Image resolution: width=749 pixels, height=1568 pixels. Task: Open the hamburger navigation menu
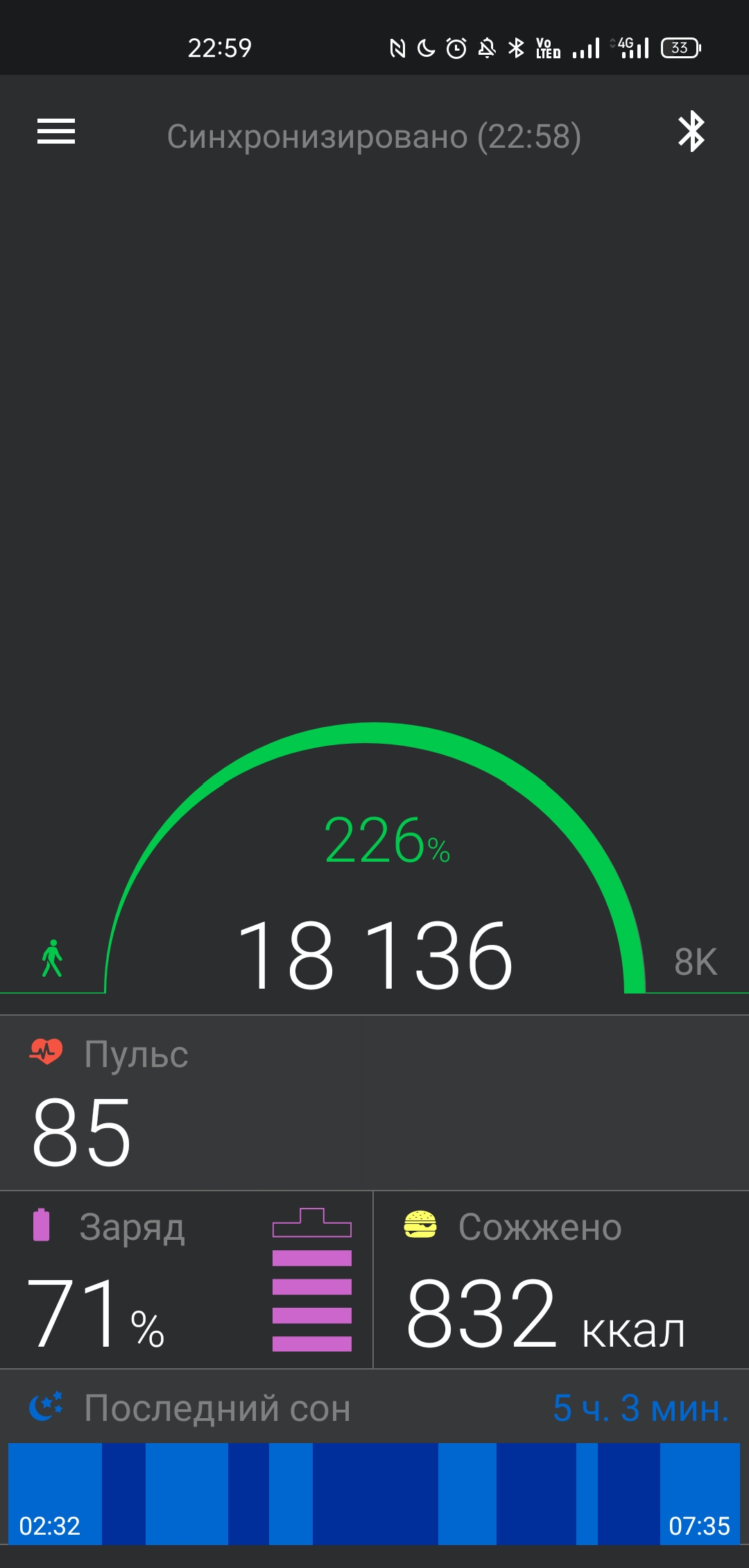tap(56, 131)
